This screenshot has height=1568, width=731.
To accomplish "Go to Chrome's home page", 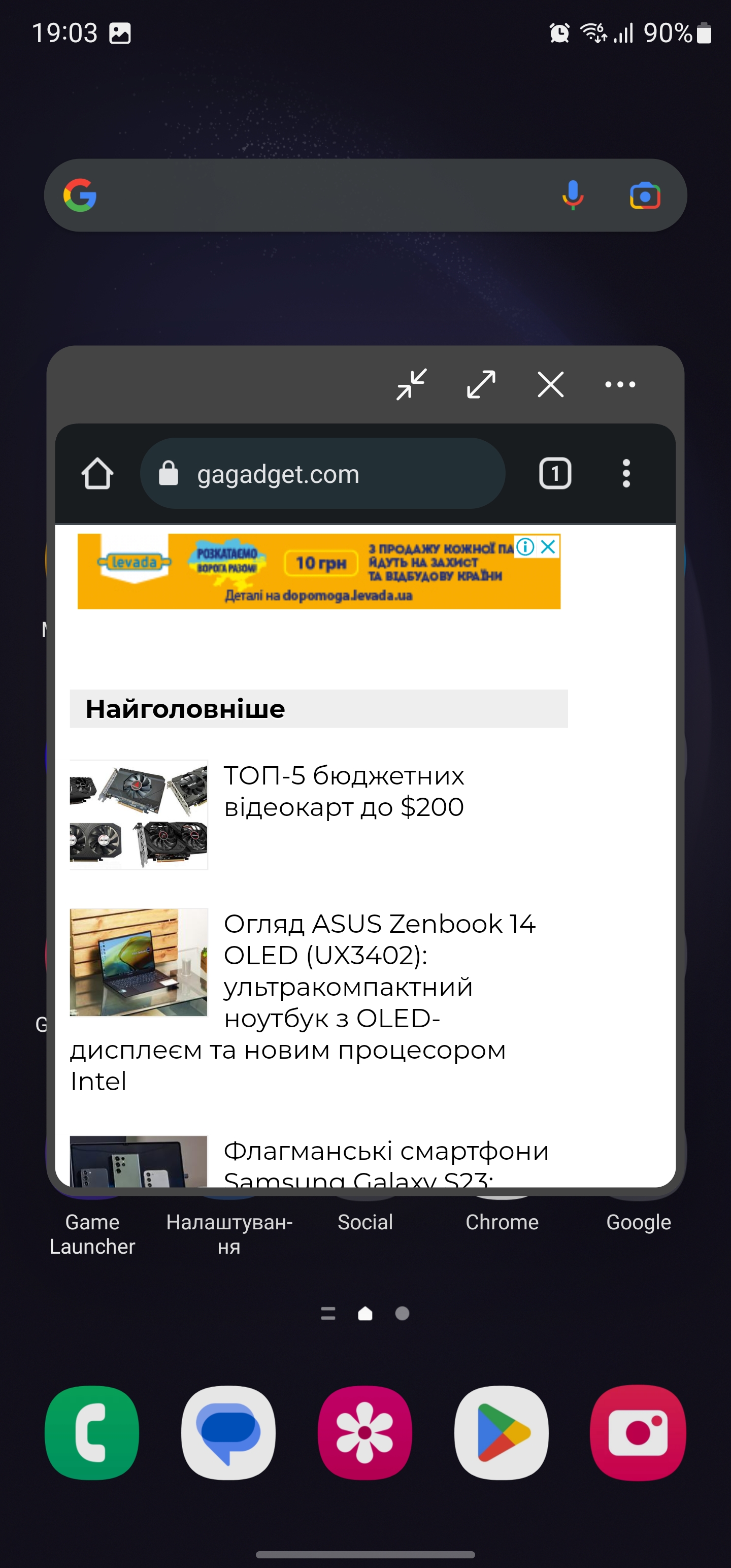I will [97, 474].
